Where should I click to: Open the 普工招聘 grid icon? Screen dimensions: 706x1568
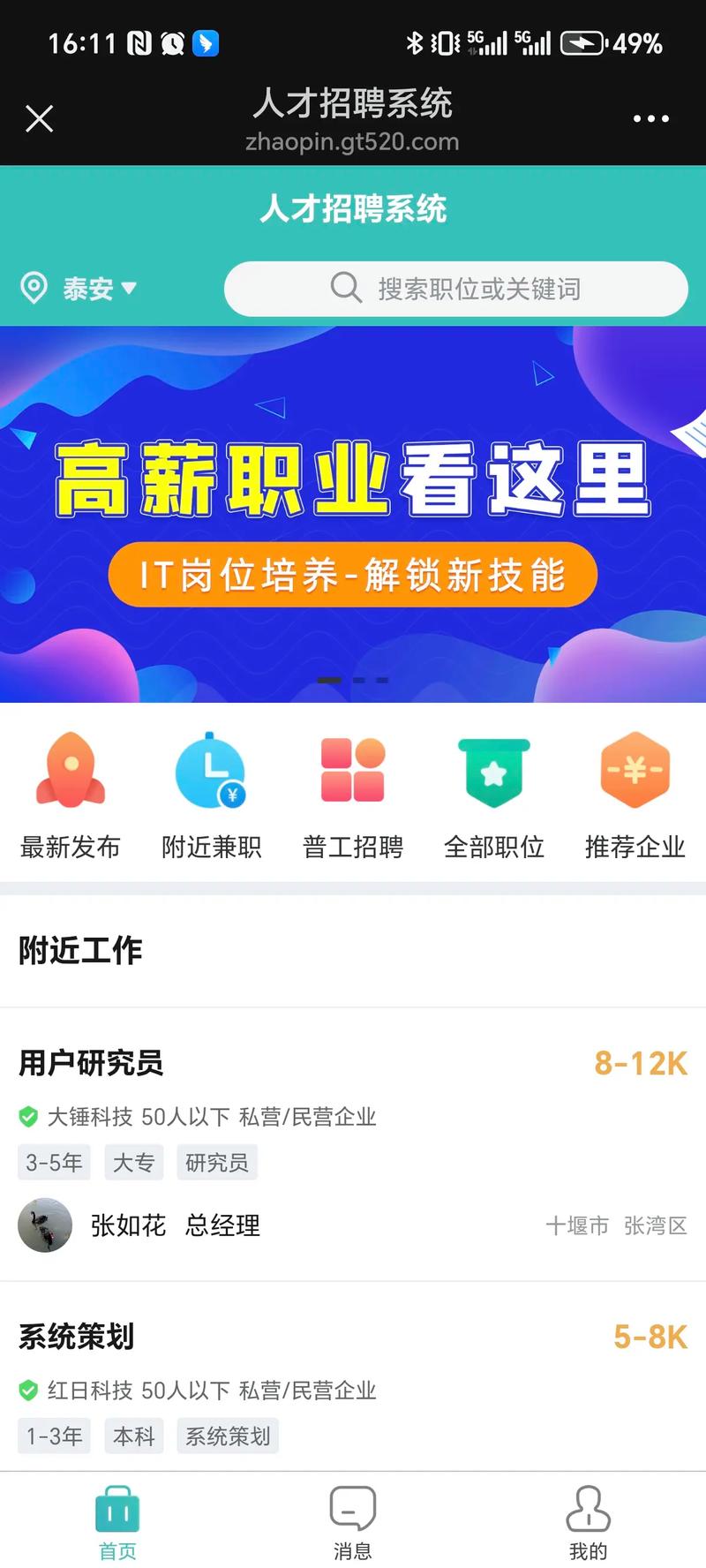tap(352, 770)
